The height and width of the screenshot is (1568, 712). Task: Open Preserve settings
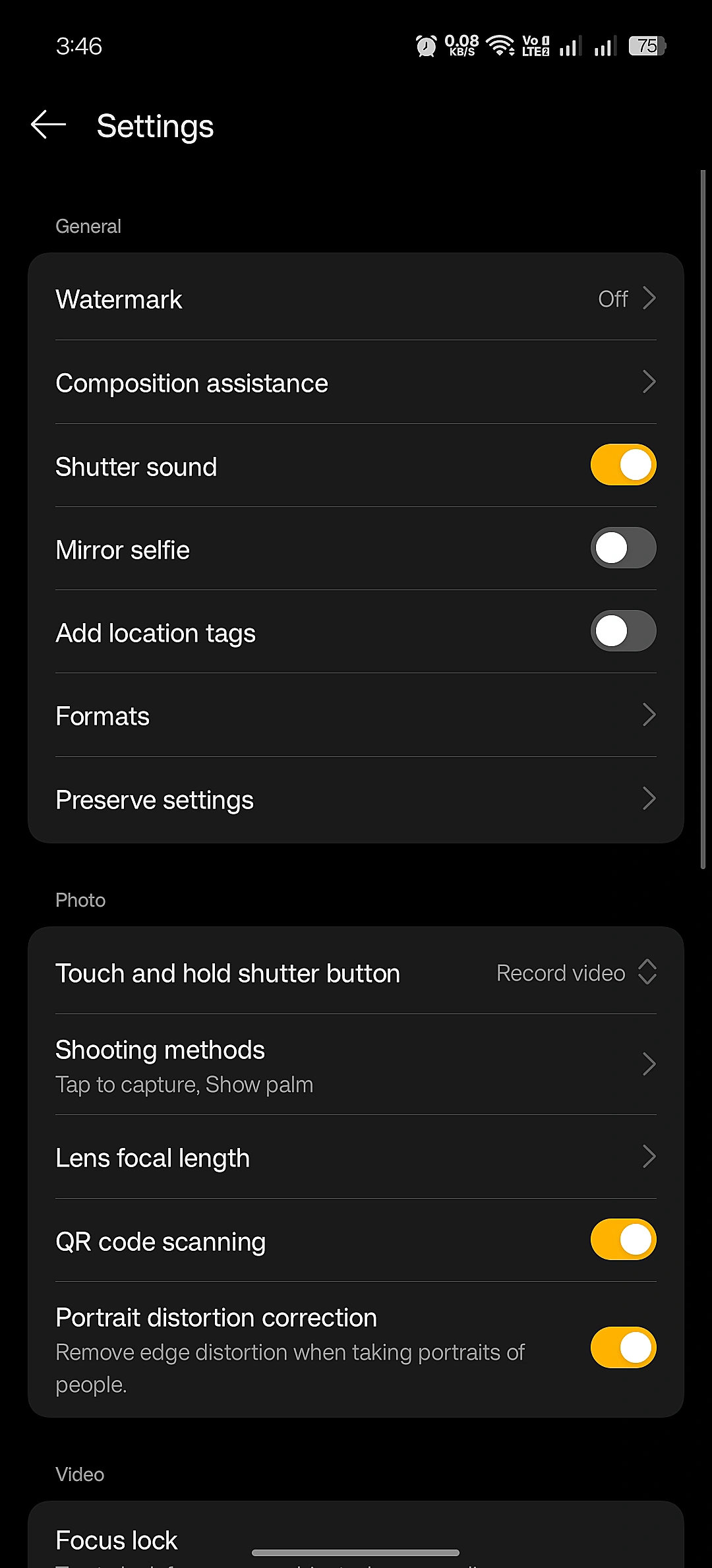tap(356, 799)
